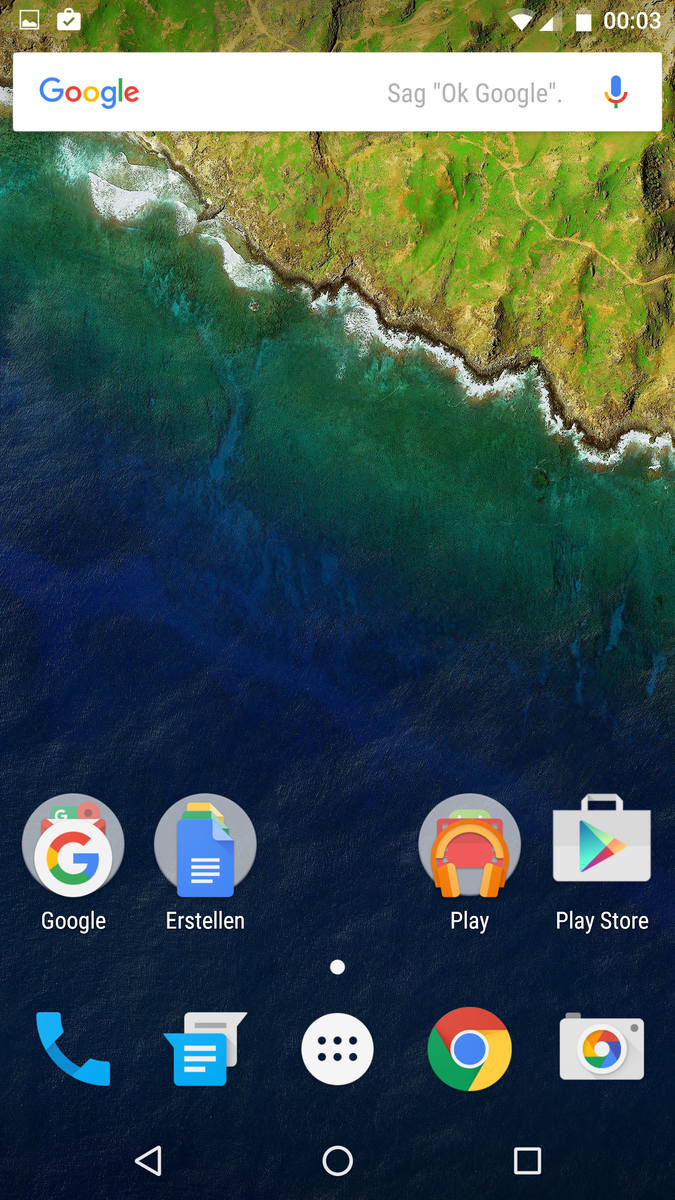Launch the Chrome browser

(x=469, y=1048)
